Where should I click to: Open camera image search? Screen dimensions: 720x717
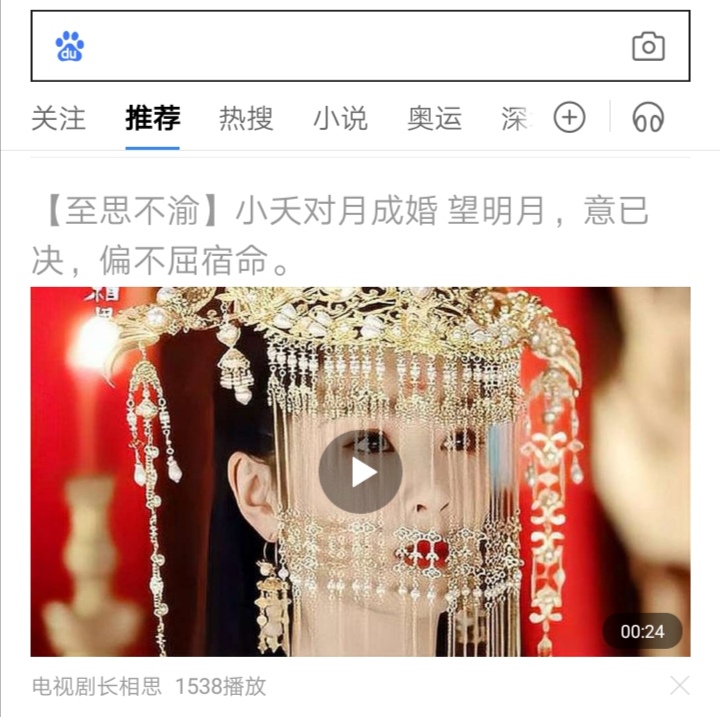648,46
